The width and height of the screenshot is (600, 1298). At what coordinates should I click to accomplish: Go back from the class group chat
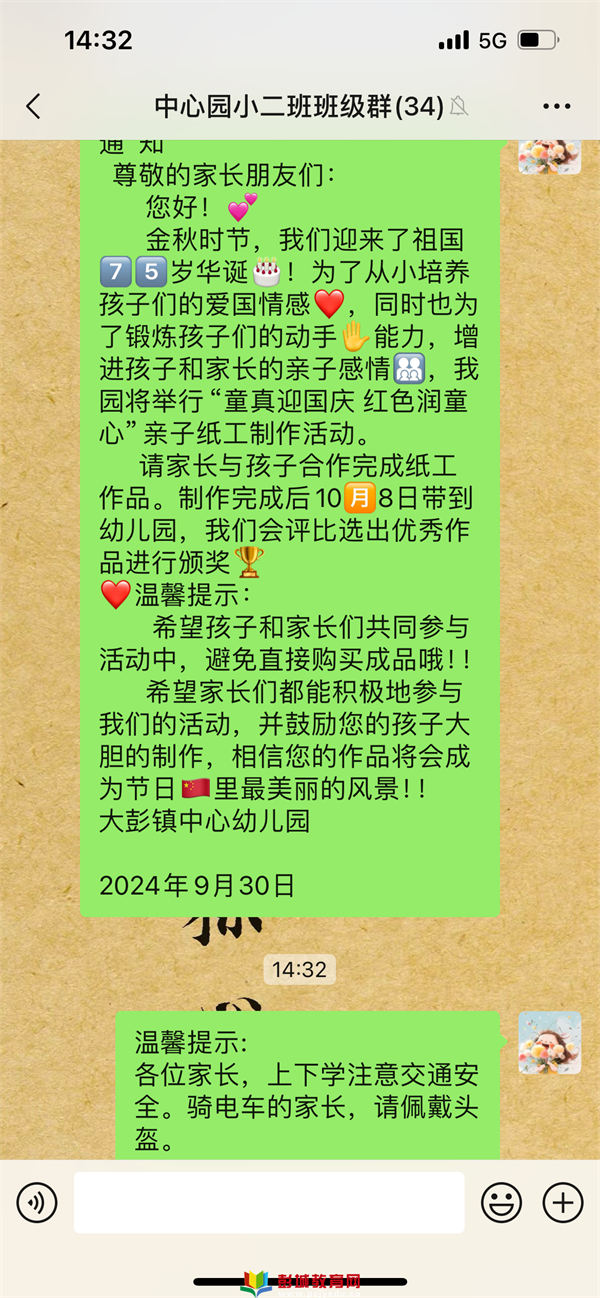(x=34, y=107)
